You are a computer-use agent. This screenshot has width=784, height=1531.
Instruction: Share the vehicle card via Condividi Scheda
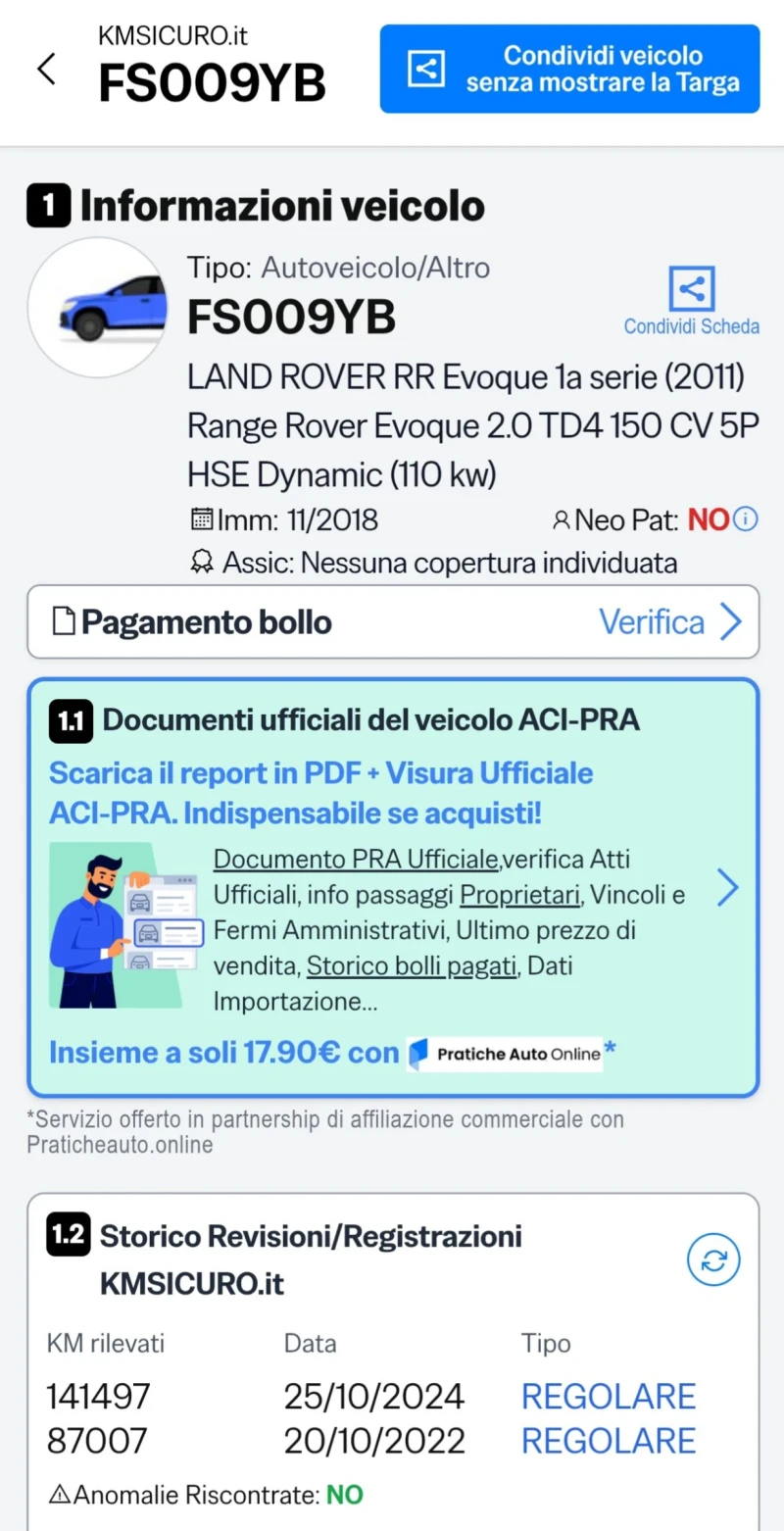pyautogui.click(x=691, y=301)
